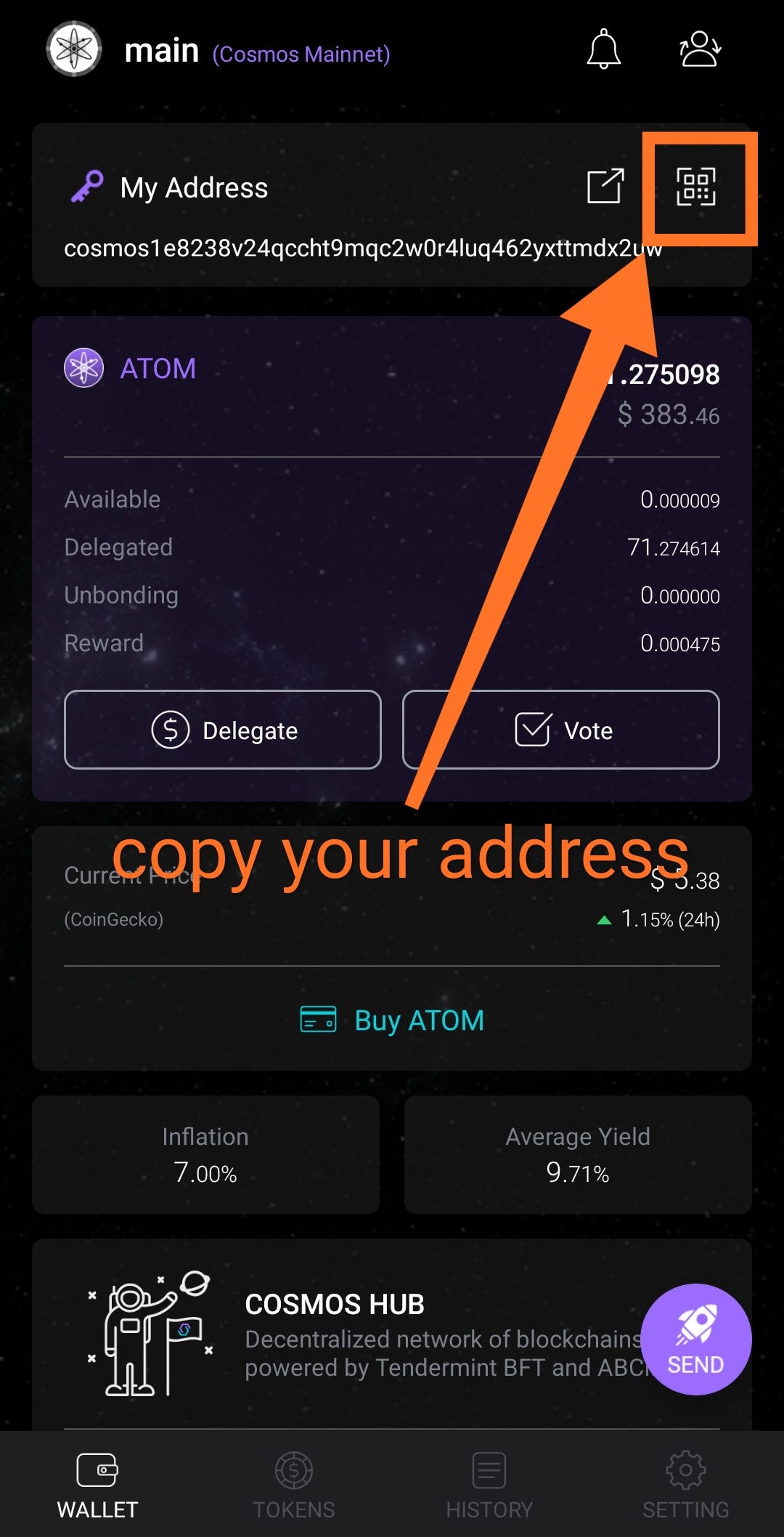Open the notifications bell
The width and height of the screenshot is (784, 1537).
click(603, 50)
